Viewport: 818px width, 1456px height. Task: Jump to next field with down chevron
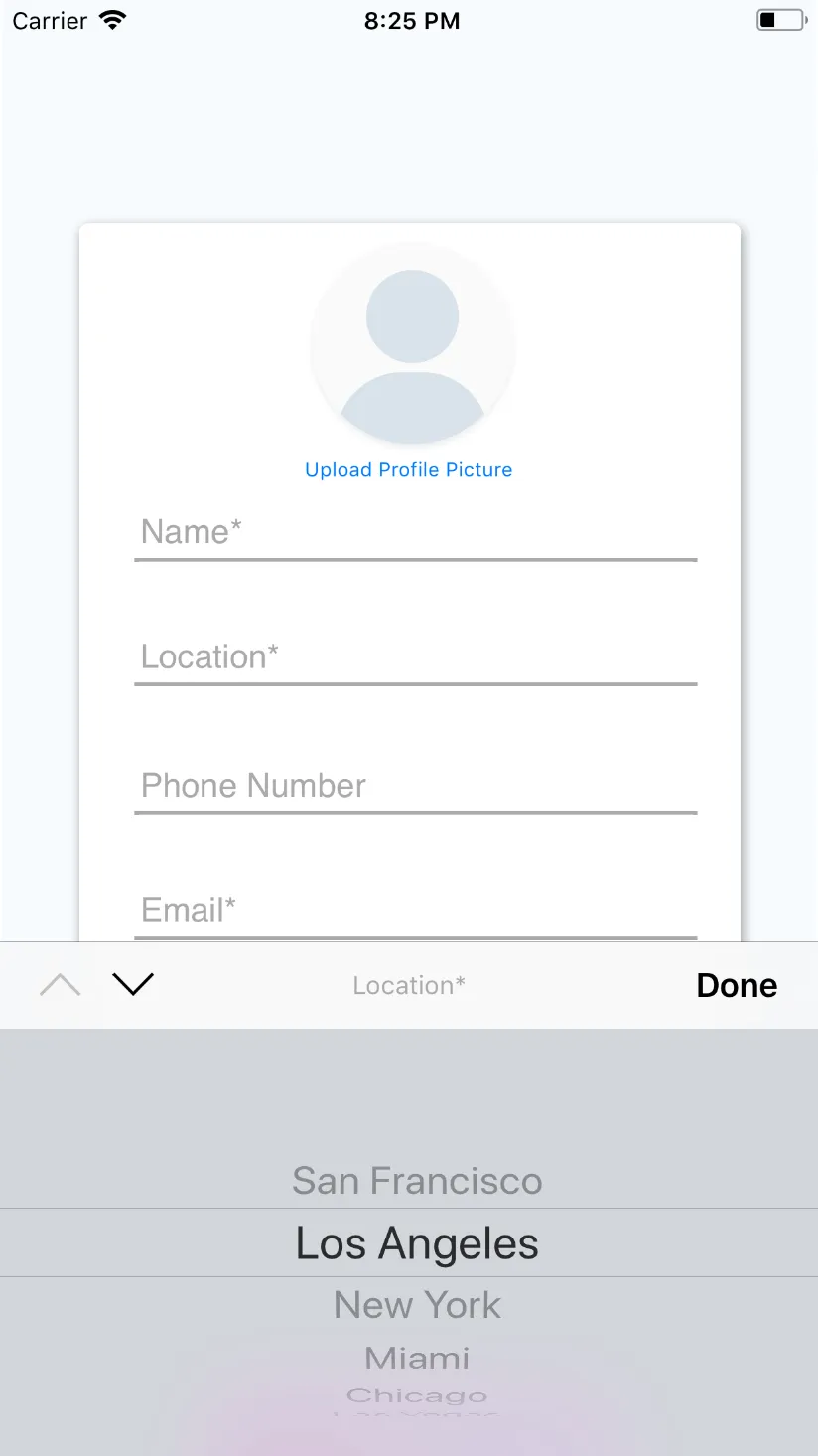133,984
